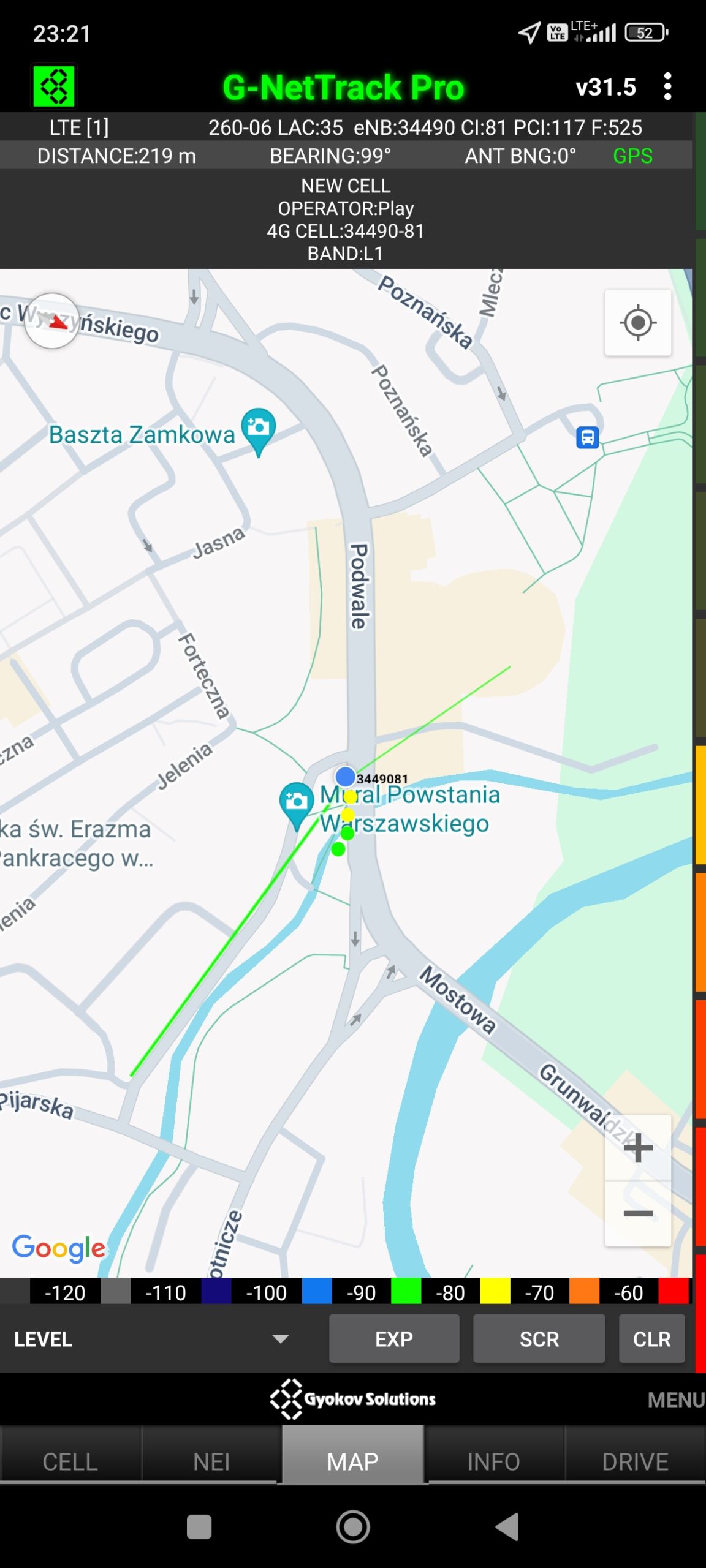Tap the EXP button
This screenshot has width=706, height=1568.
pyautogui.click(x=394, y=1339)
